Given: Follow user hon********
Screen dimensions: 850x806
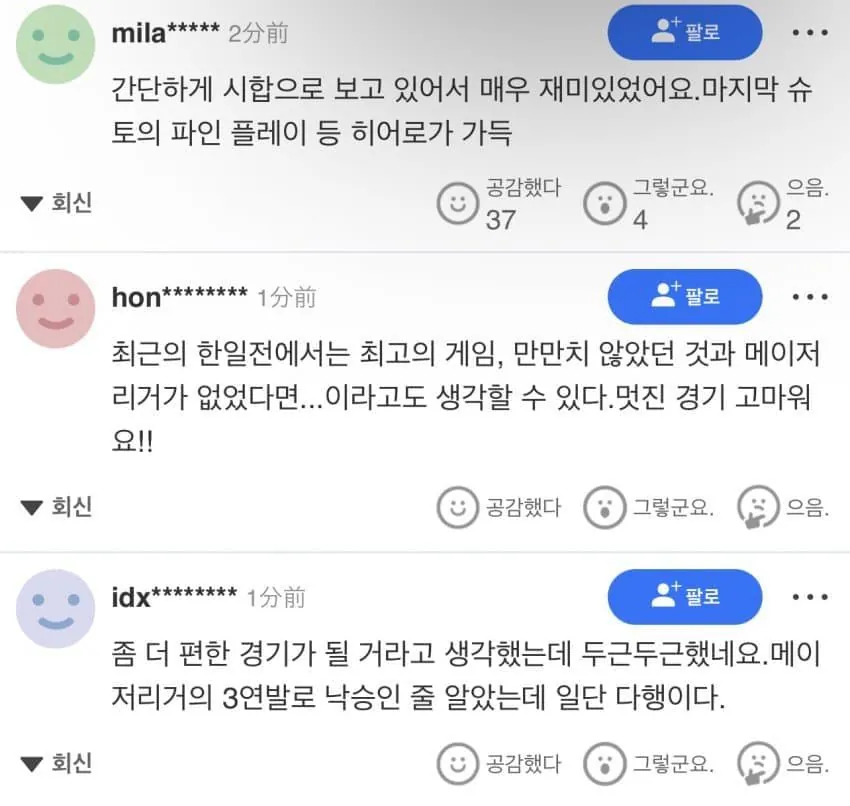Looking at the screenshot, I should (684, 297).
